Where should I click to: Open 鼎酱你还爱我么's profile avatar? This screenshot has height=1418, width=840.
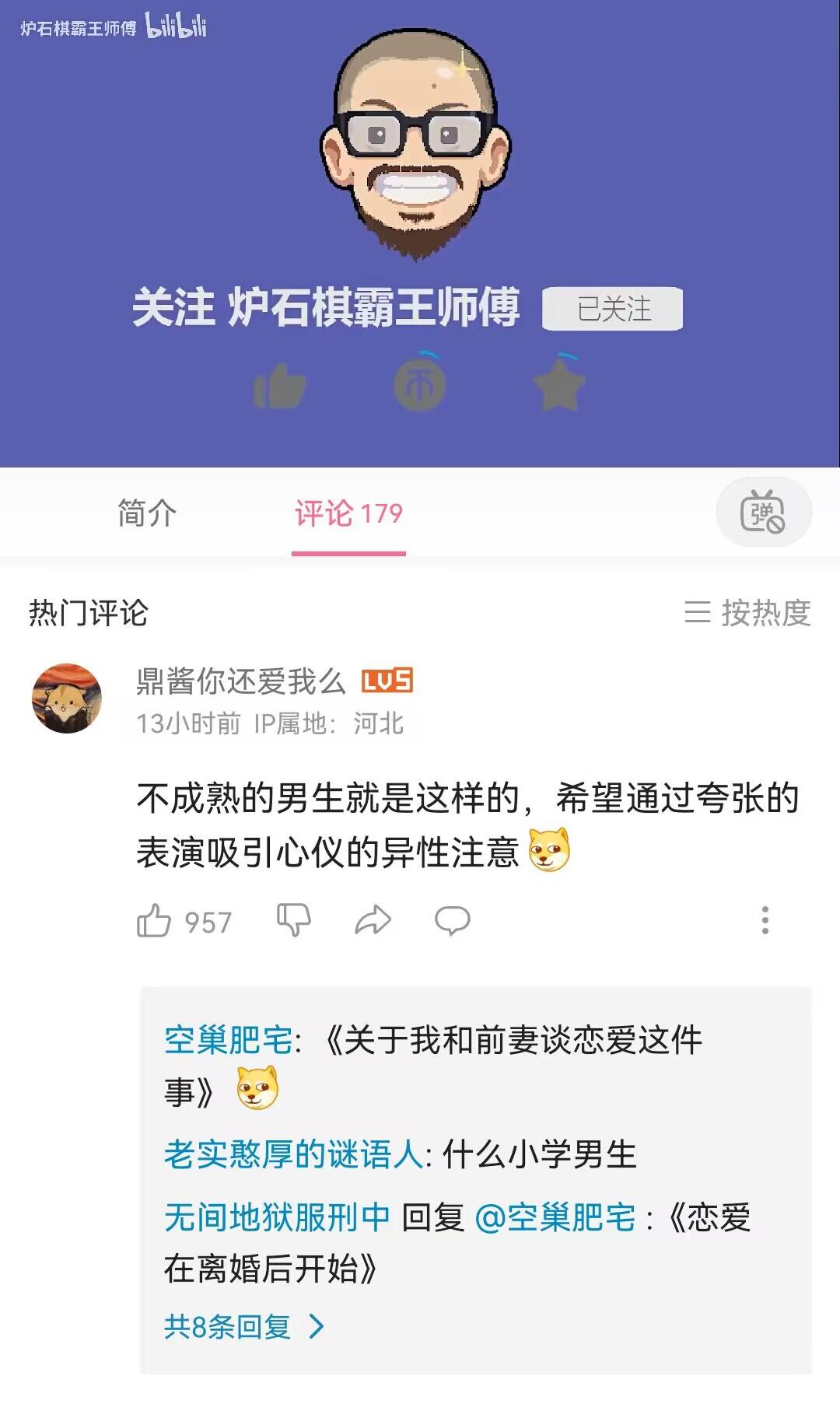67,698
